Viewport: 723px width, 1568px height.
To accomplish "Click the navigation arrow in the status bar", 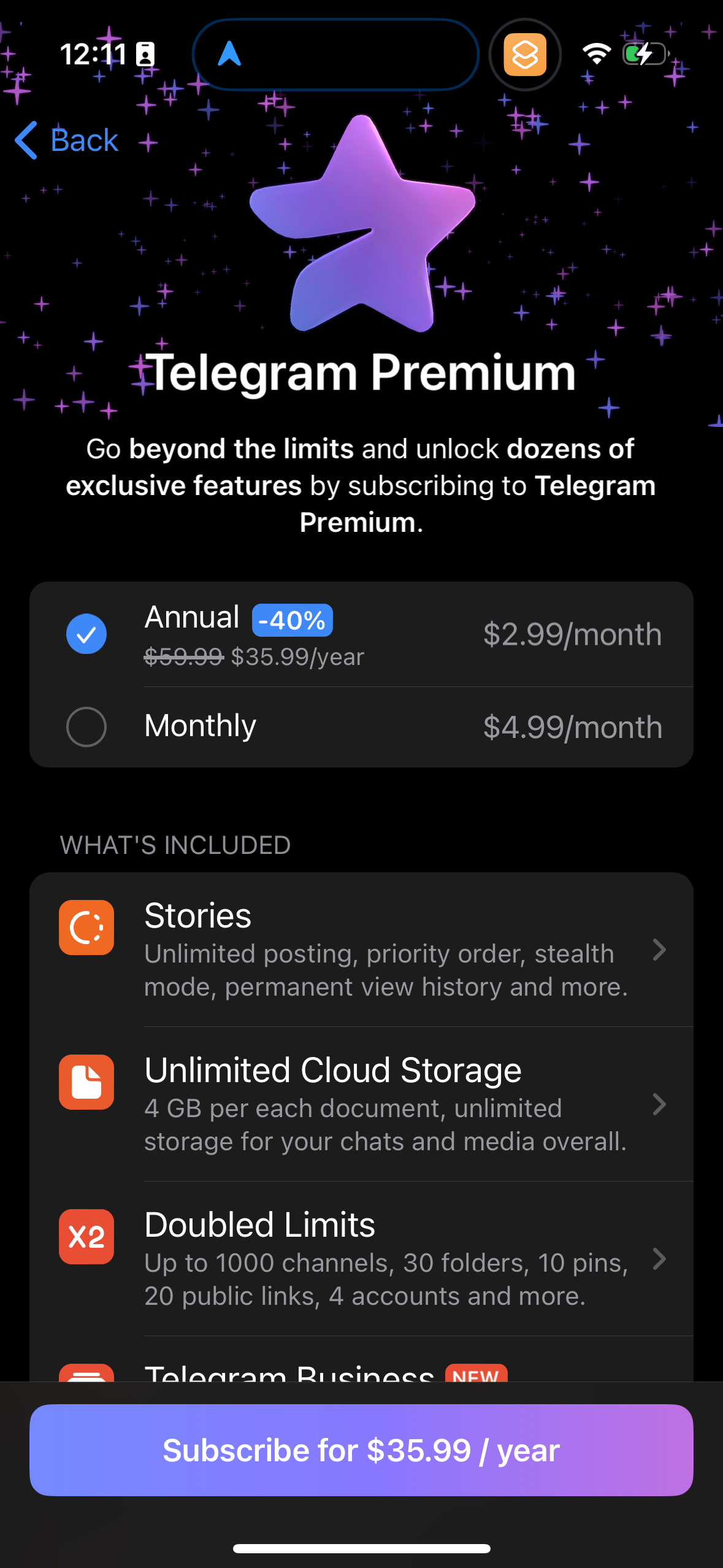I will pos(230,55).
